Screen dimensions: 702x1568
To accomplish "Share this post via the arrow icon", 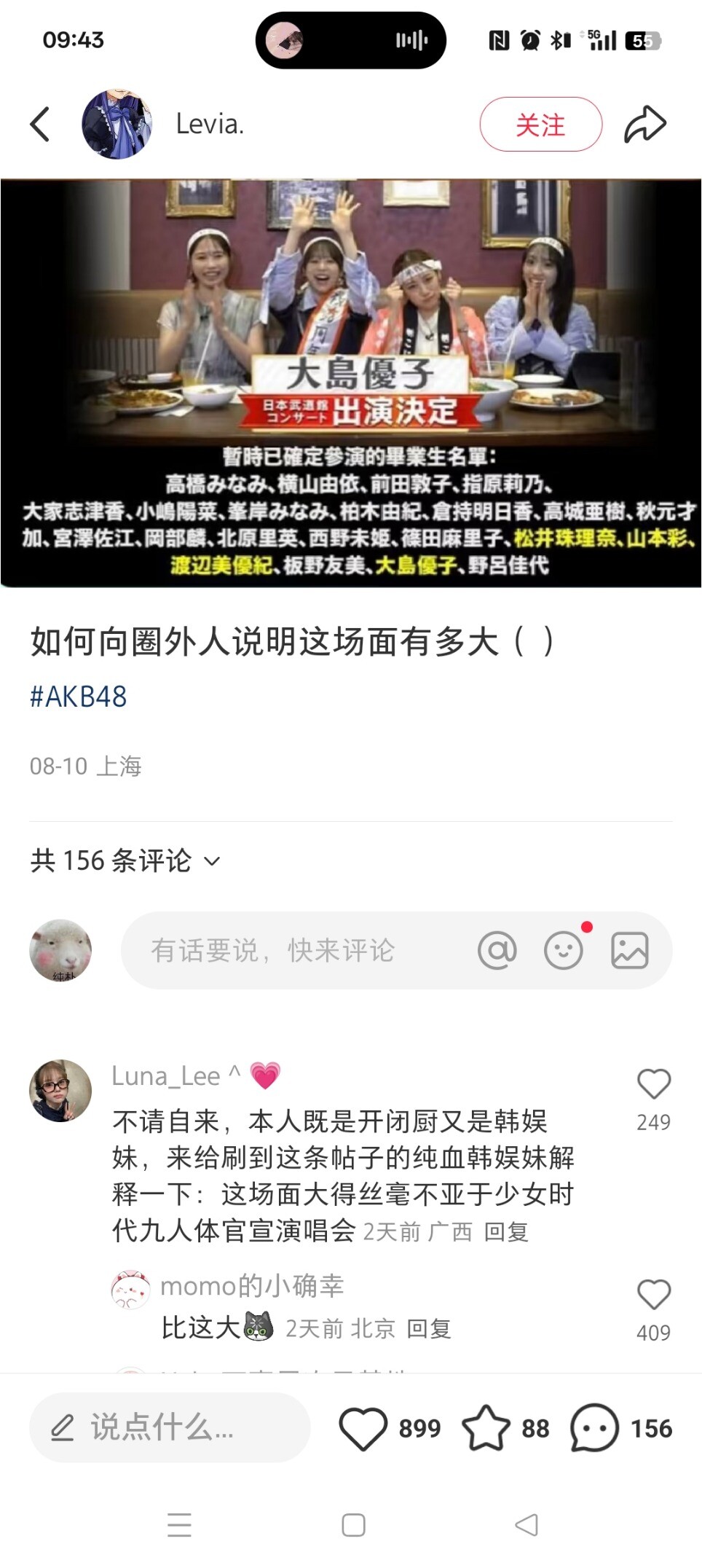I will pyautogui.click(x=645, y=124).
